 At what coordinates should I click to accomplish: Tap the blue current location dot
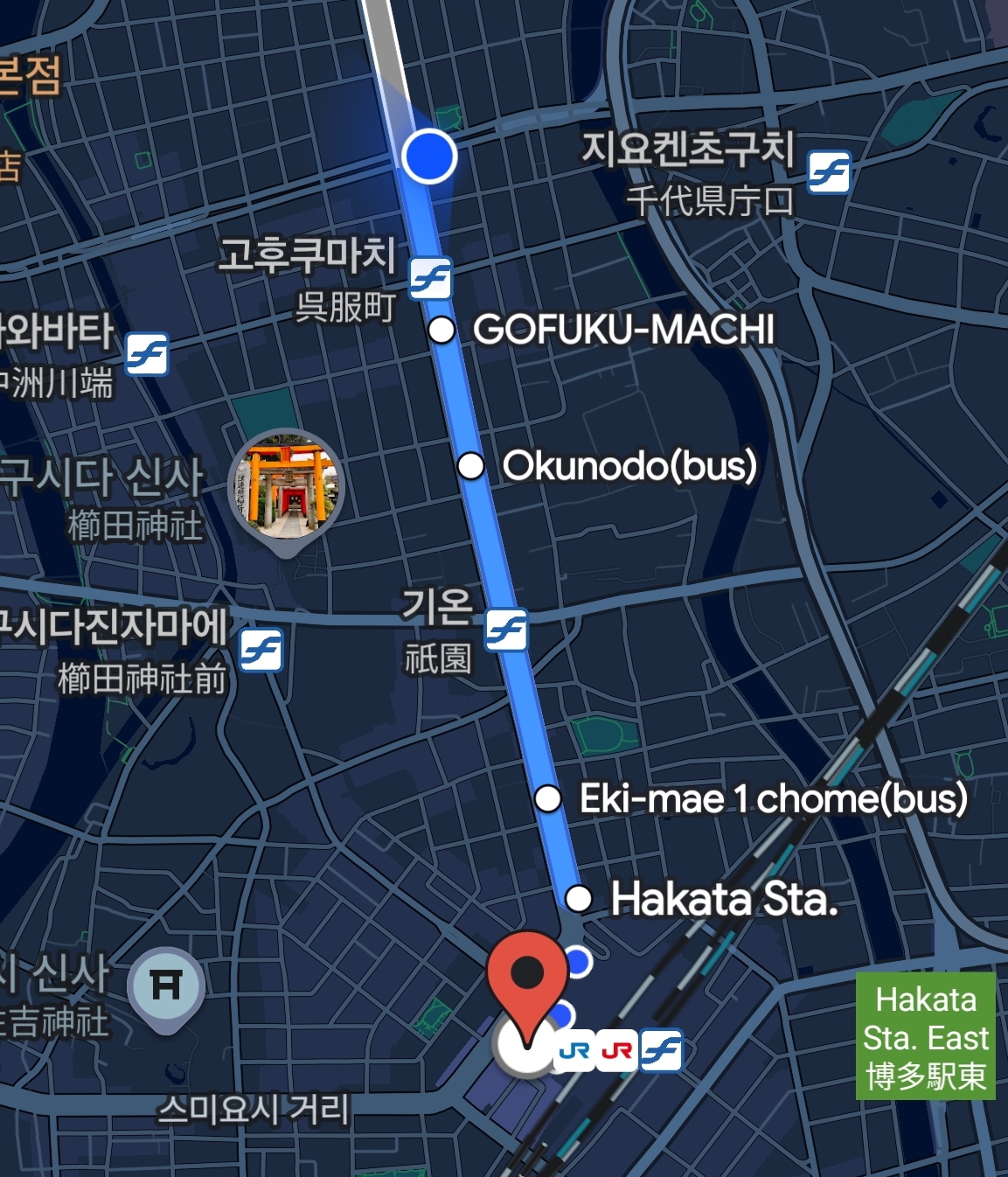pos(429,156)
